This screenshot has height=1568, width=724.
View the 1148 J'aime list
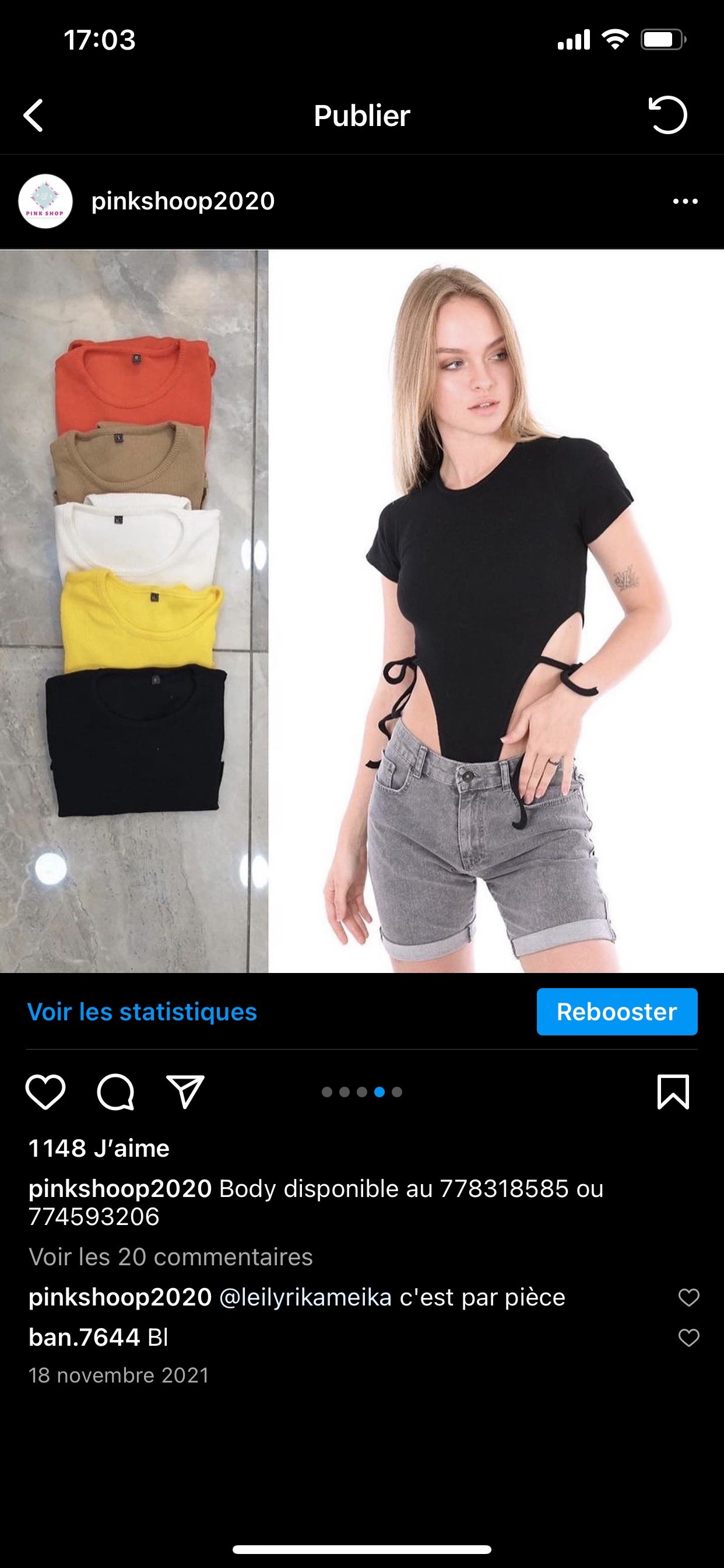(99, 1149)
